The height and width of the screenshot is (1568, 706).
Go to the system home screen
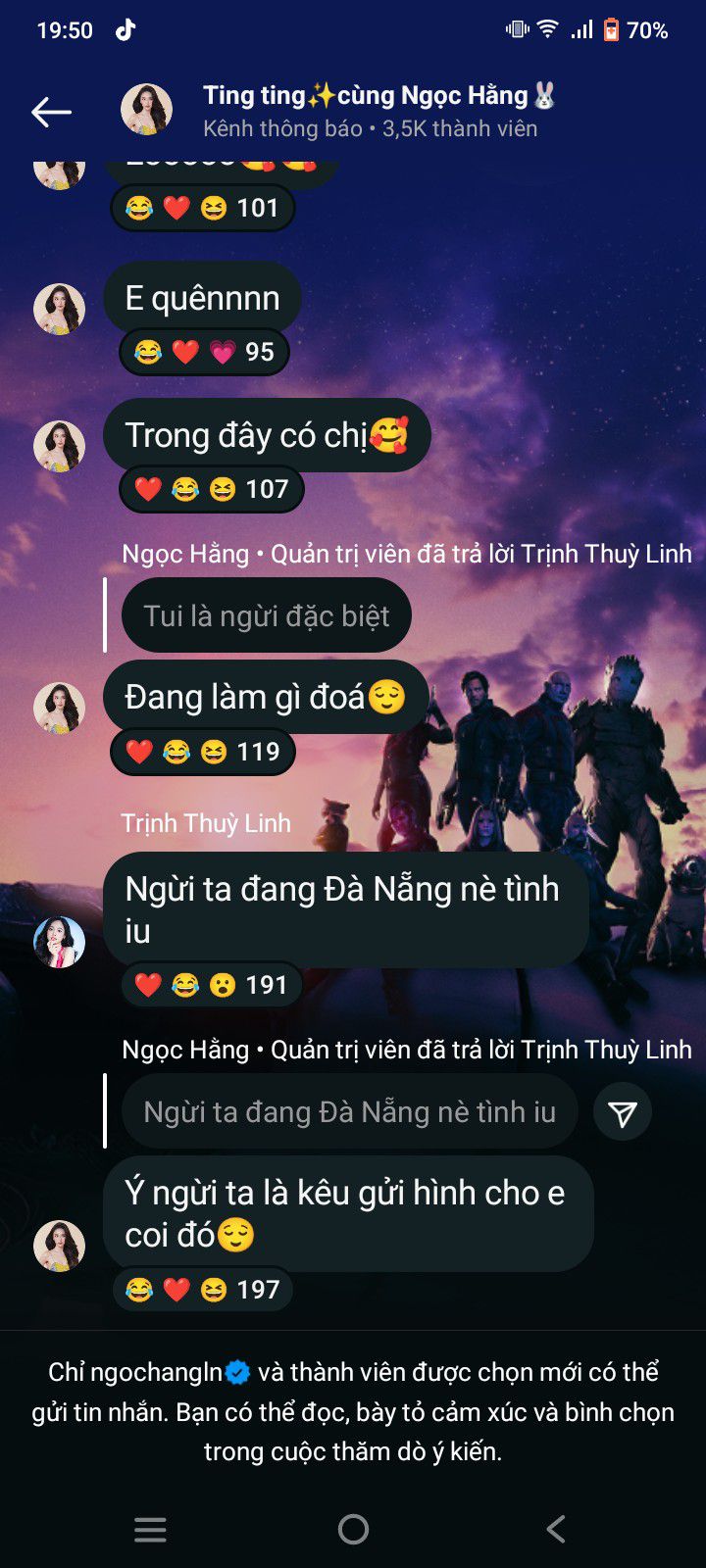(353, 1529)
